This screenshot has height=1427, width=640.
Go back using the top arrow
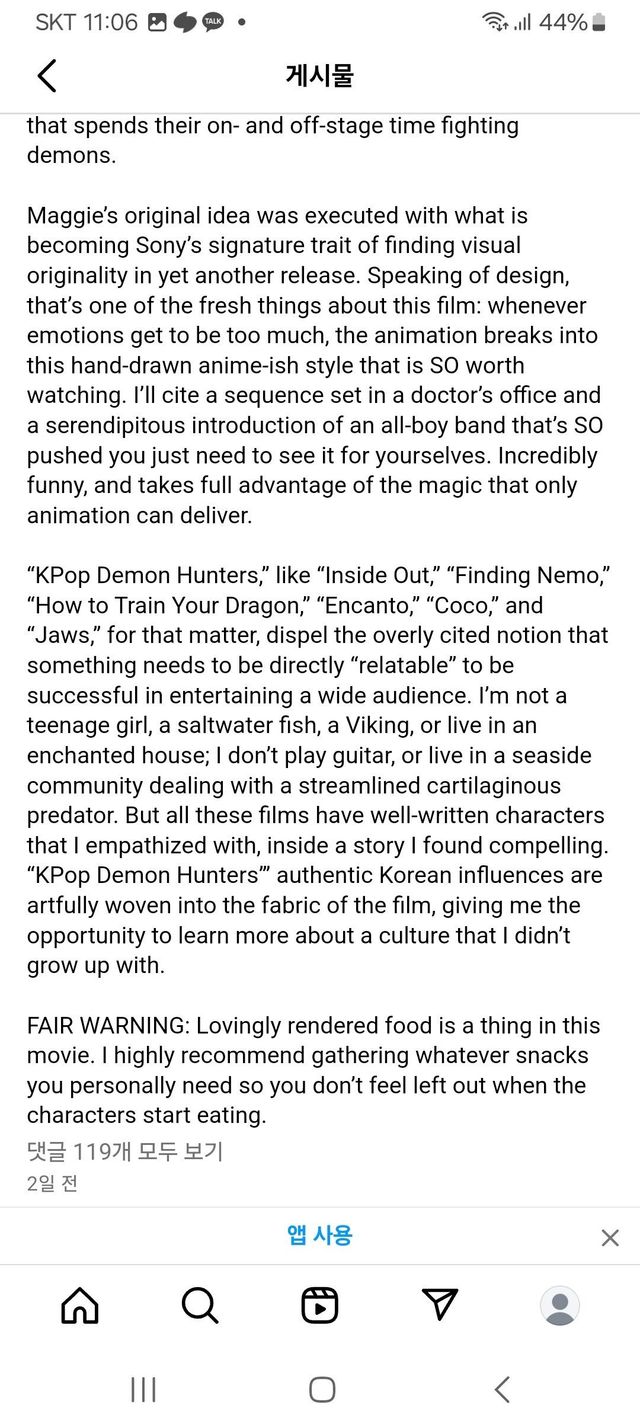46,76
